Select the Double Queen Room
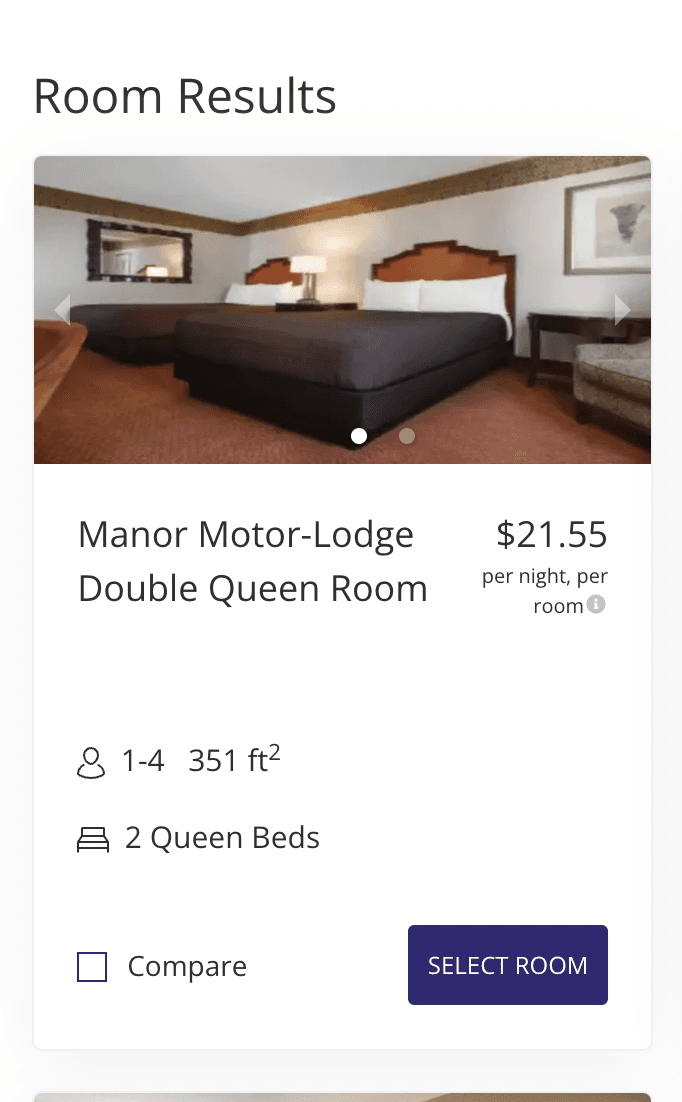The height and width of the screenshot is (1102, 682). point(507,965)
